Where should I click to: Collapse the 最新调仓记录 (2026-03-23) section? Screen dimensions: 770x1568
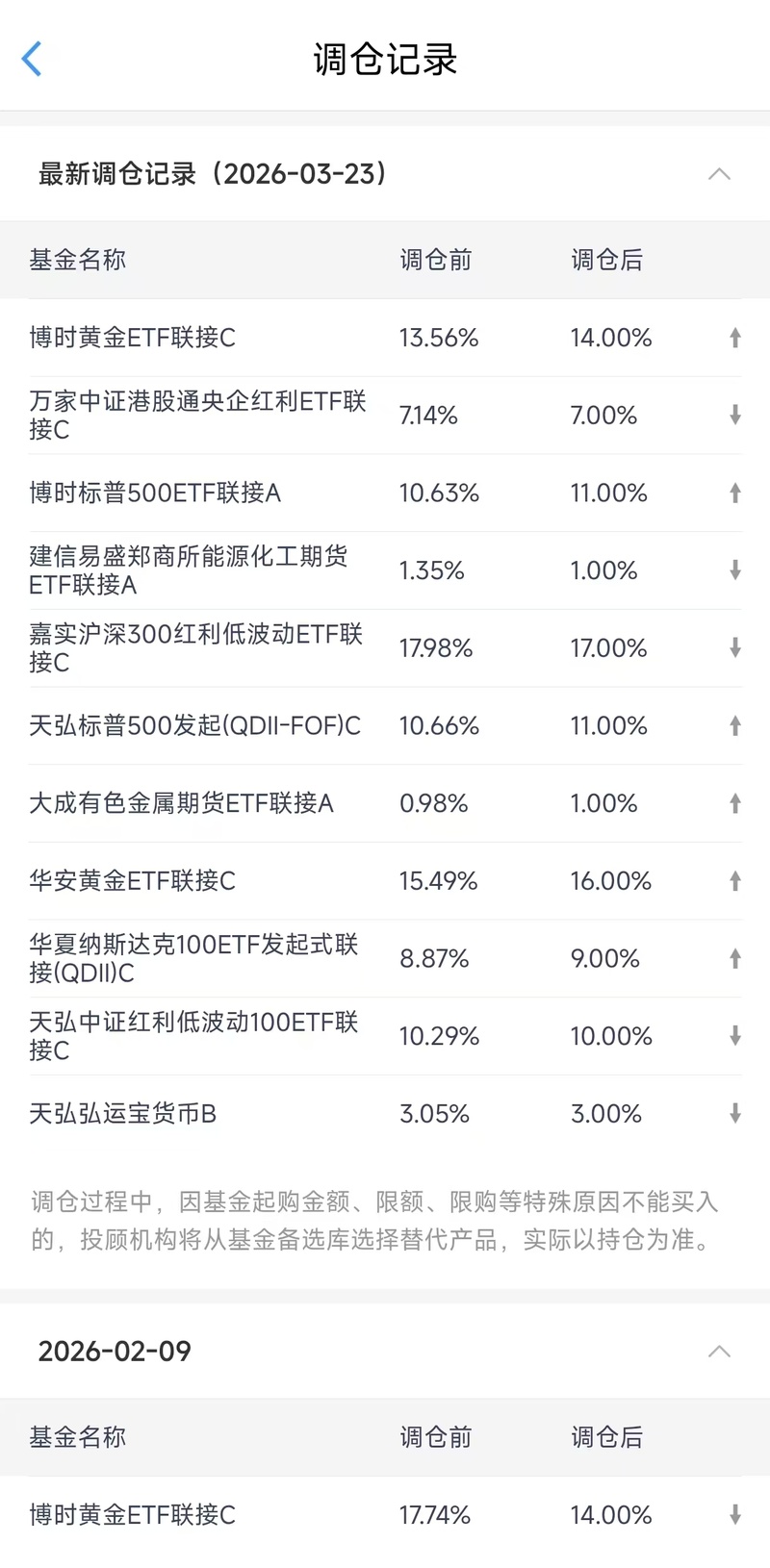[x=718, y=174]
